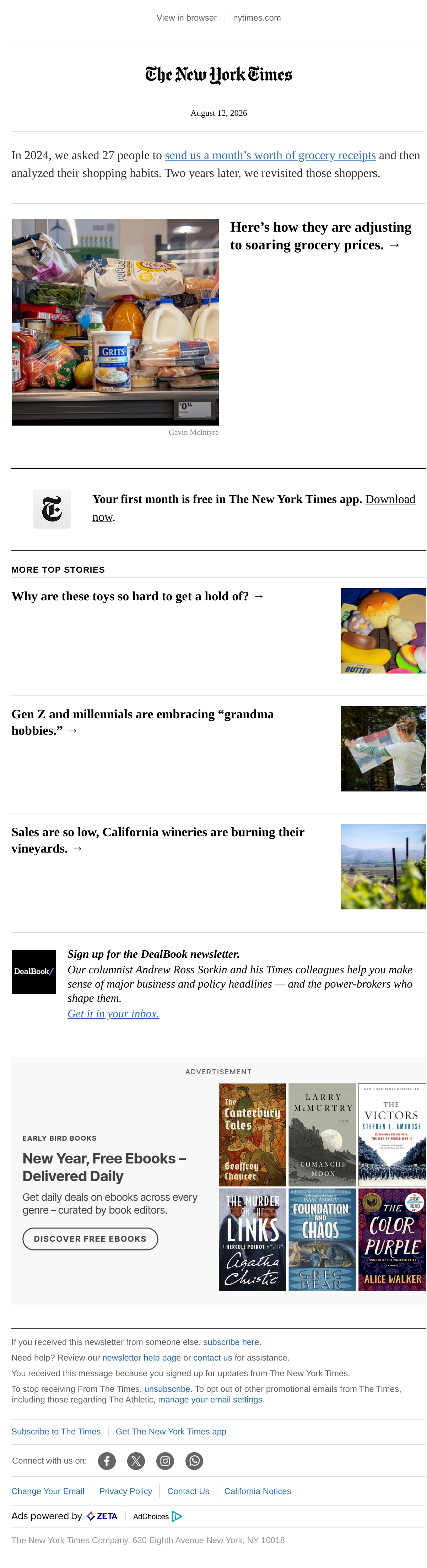The height and width of the screenshot is (1568, 427).
Task: Open the newsletter help page
Action: [x=141, y=1358]
